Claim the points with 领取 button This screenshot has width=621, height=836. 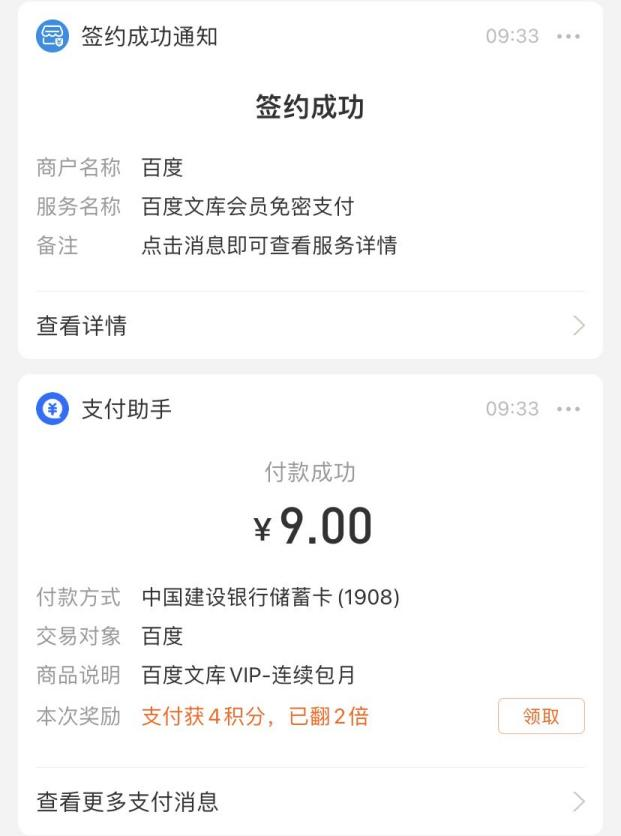(x=541, y=716)
